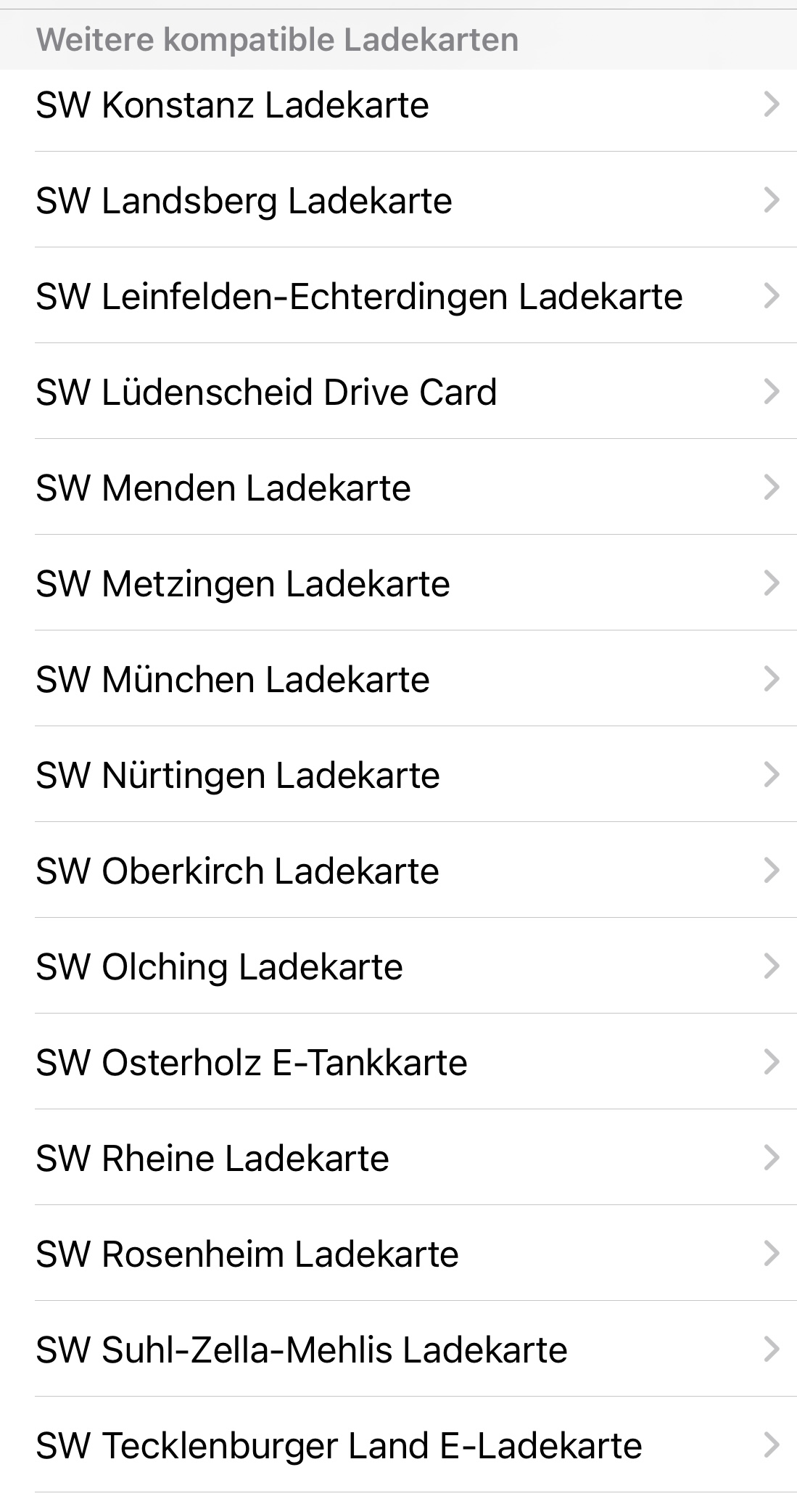Screen dimensions: 797x1512
Task: Choose SW Metzingen Ladekarte
Action: click(x=398, y=583)
